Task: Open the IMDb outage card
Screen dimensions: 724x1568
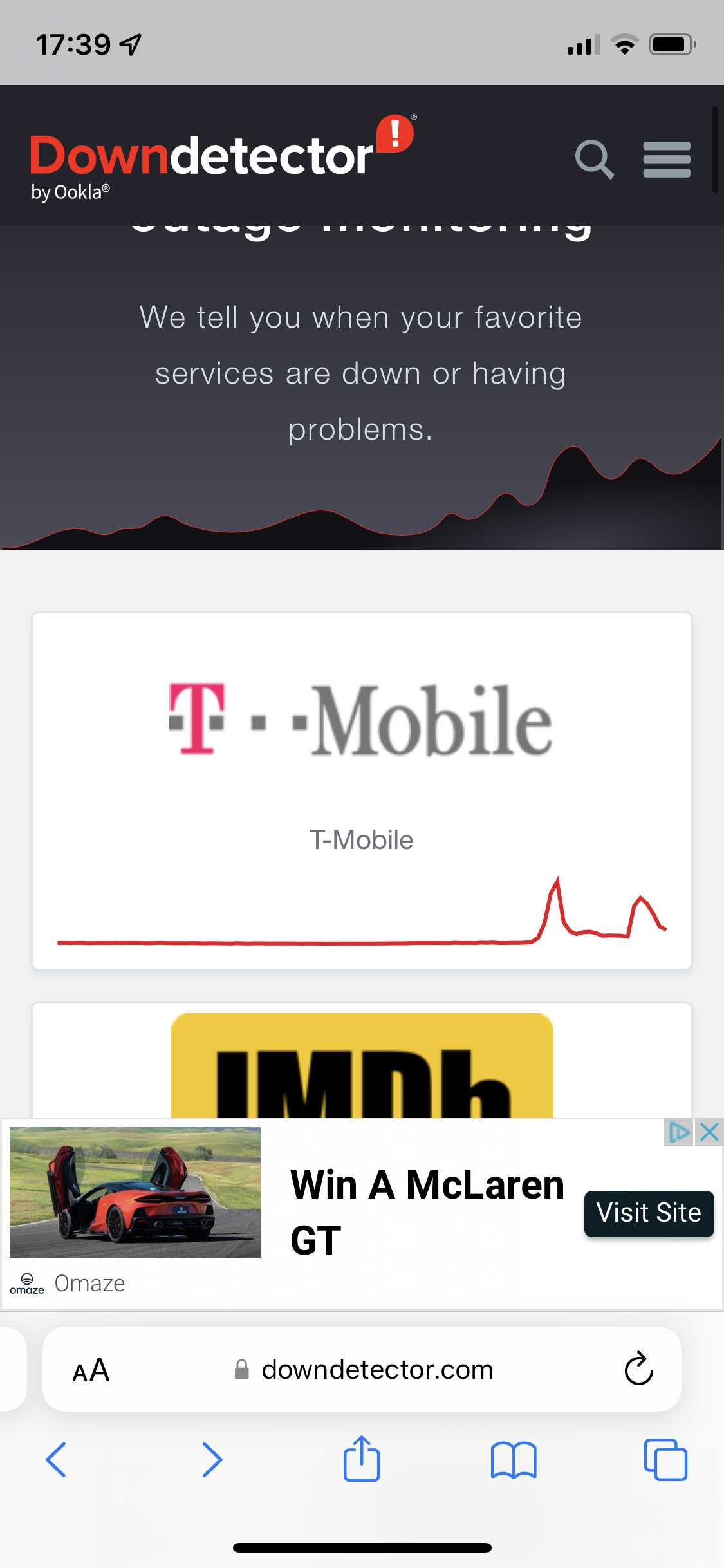Action: 362,1061
